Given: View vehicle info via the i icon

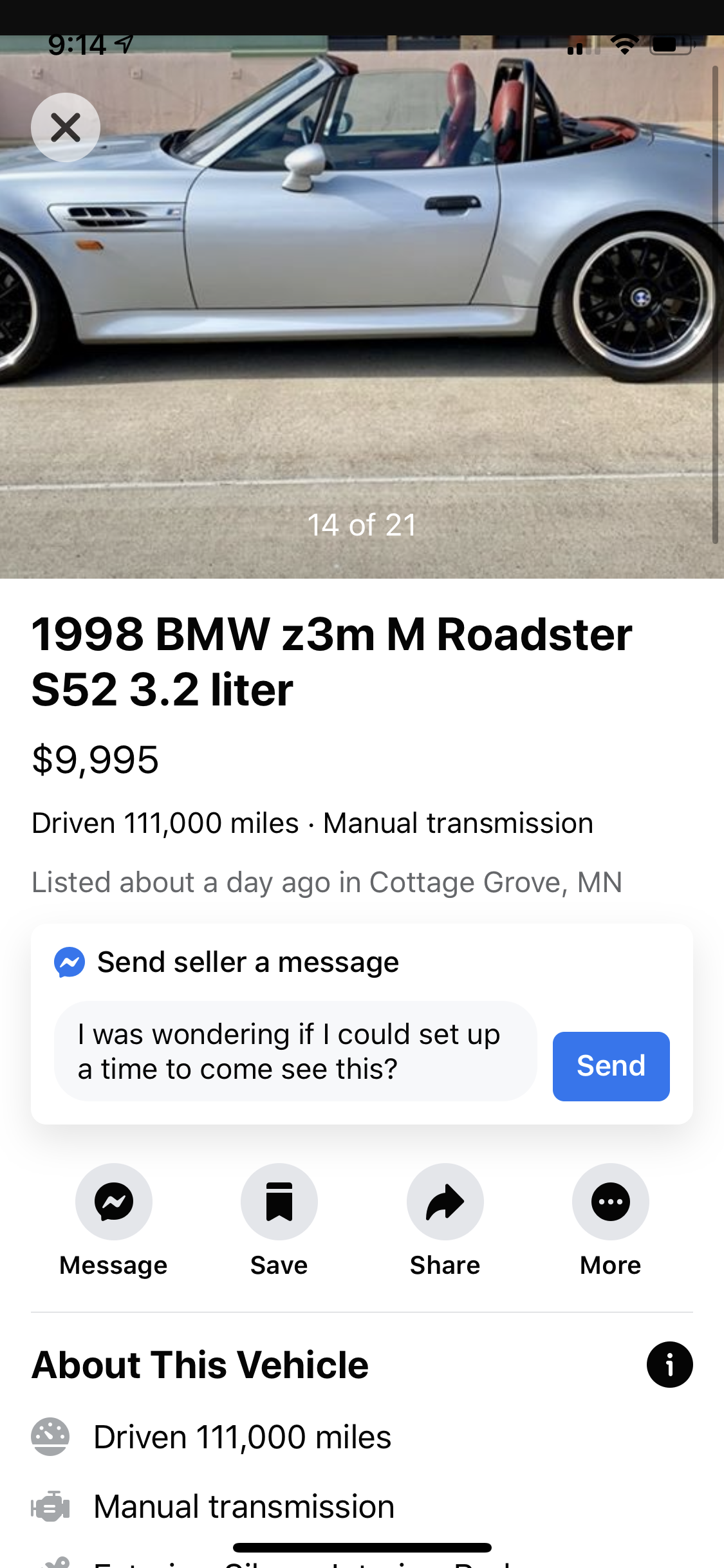Looking at the screenshot, I should coord(669,1365).
